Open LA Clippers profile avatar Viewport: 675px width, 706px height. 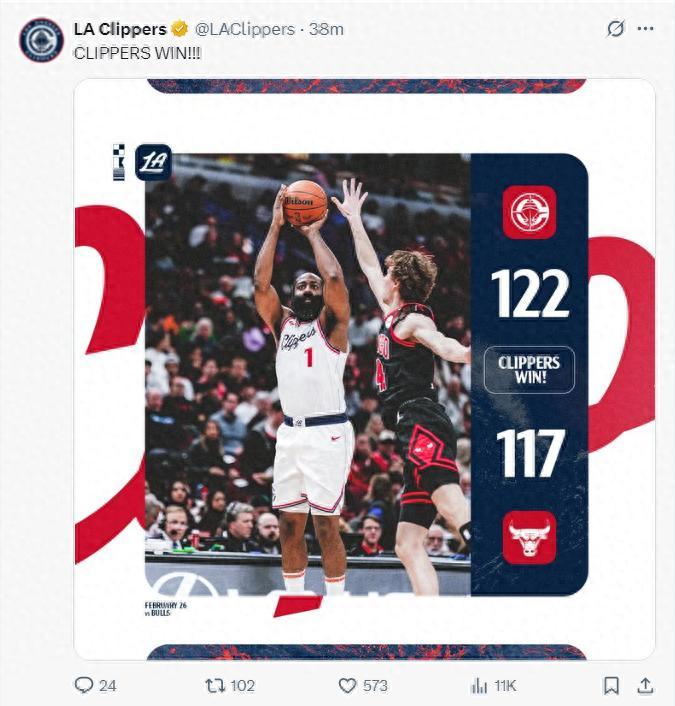[41, 40]
